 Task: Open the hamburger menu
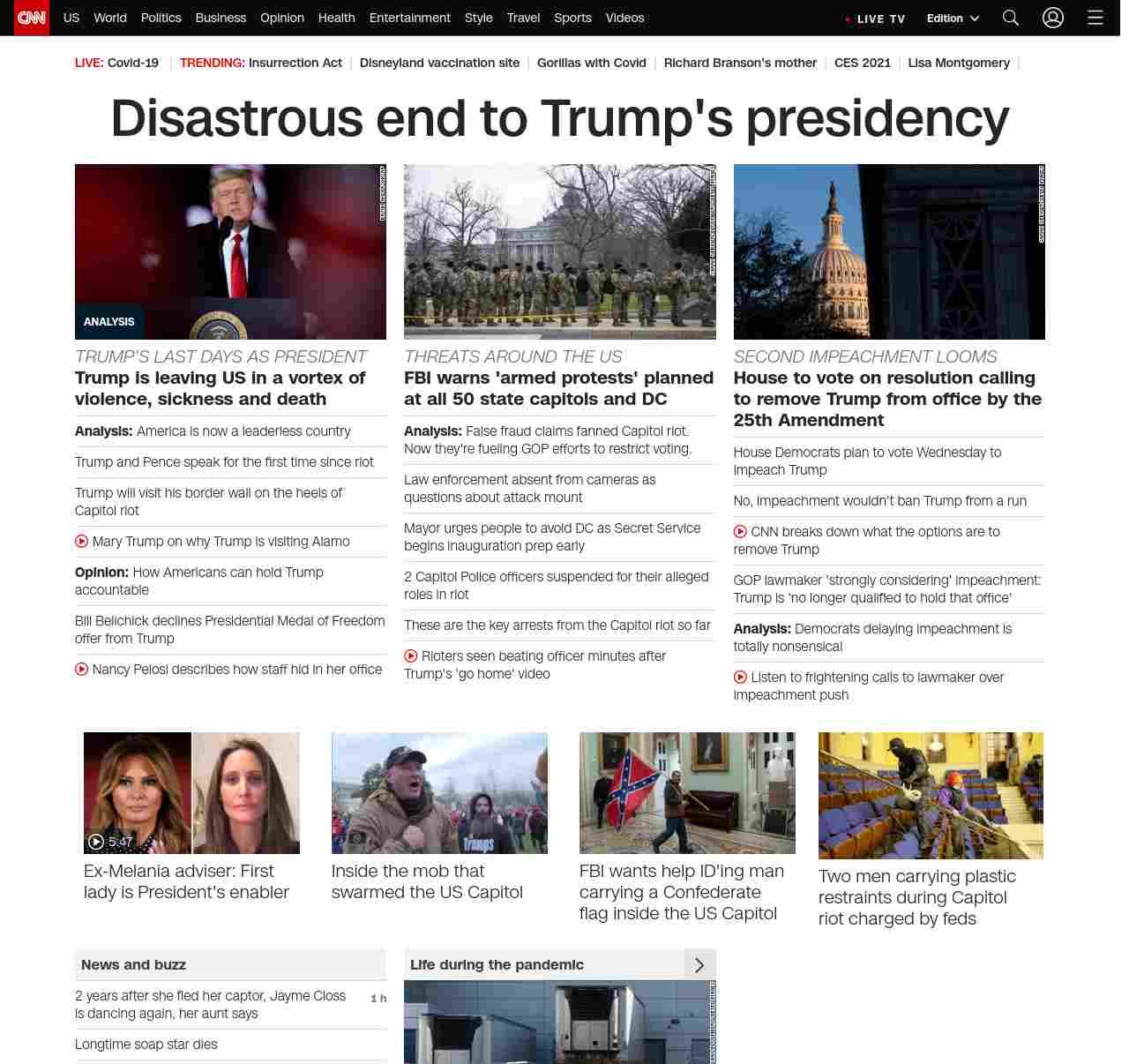[x=1095, y=18]
